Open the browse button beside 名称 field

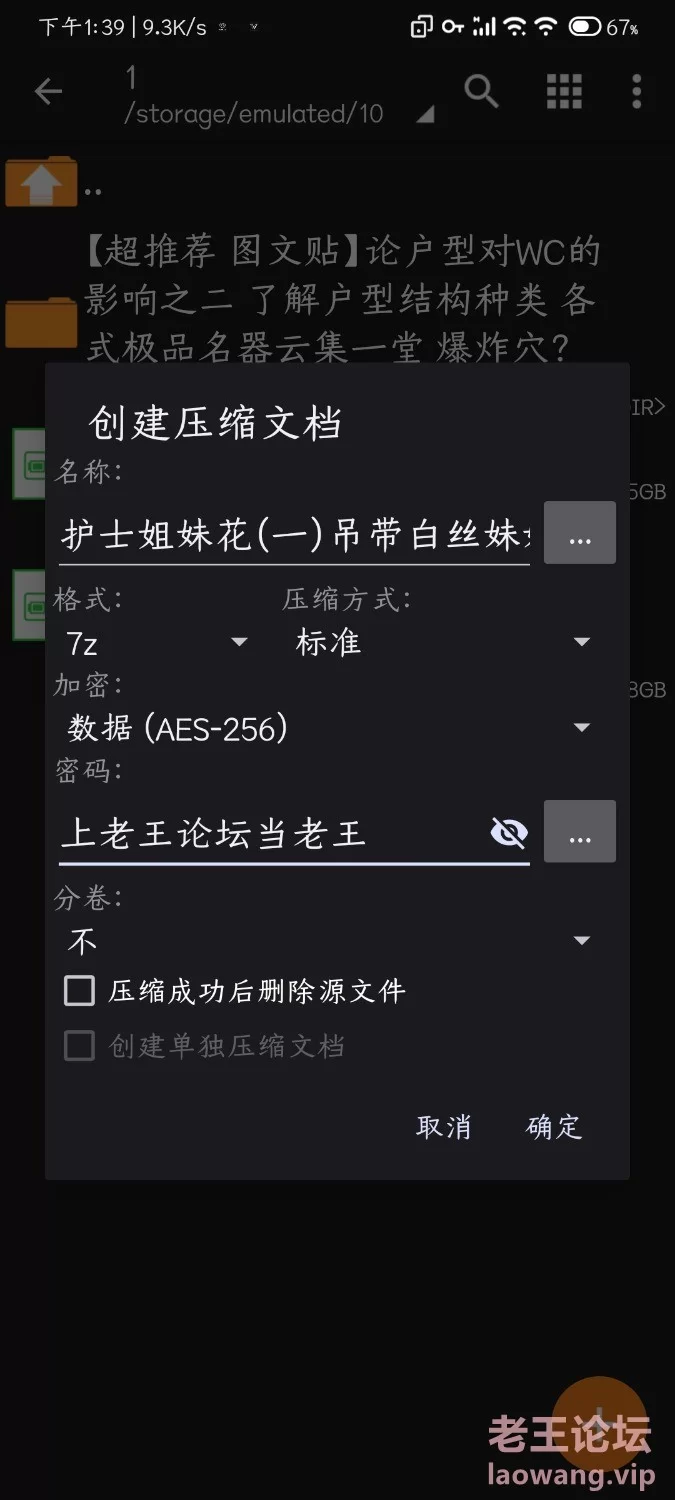pyautogui.click(x=579, y=534)
